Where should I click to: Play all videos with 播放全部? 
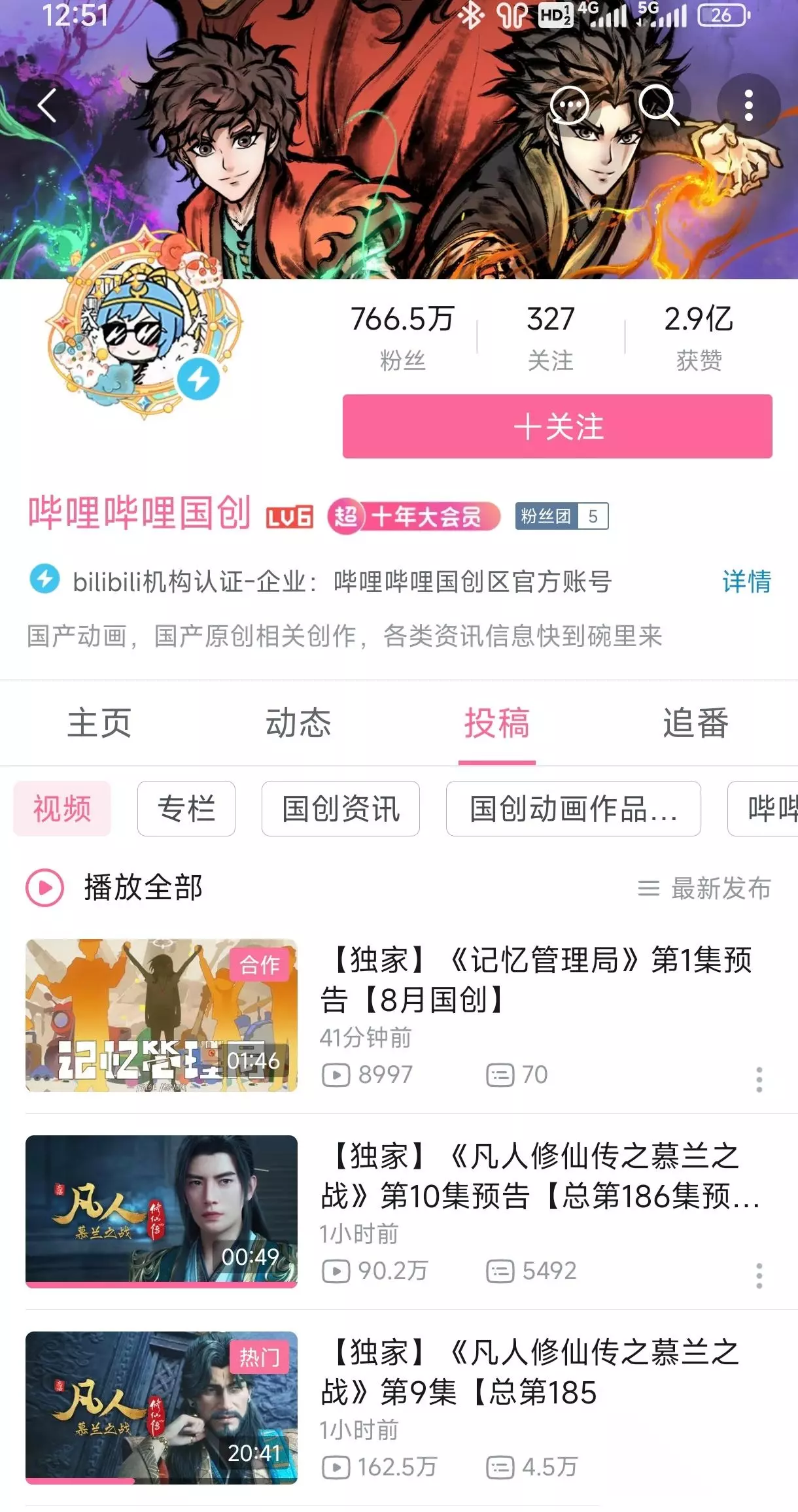pyautogui.click(x=114, y=887)
